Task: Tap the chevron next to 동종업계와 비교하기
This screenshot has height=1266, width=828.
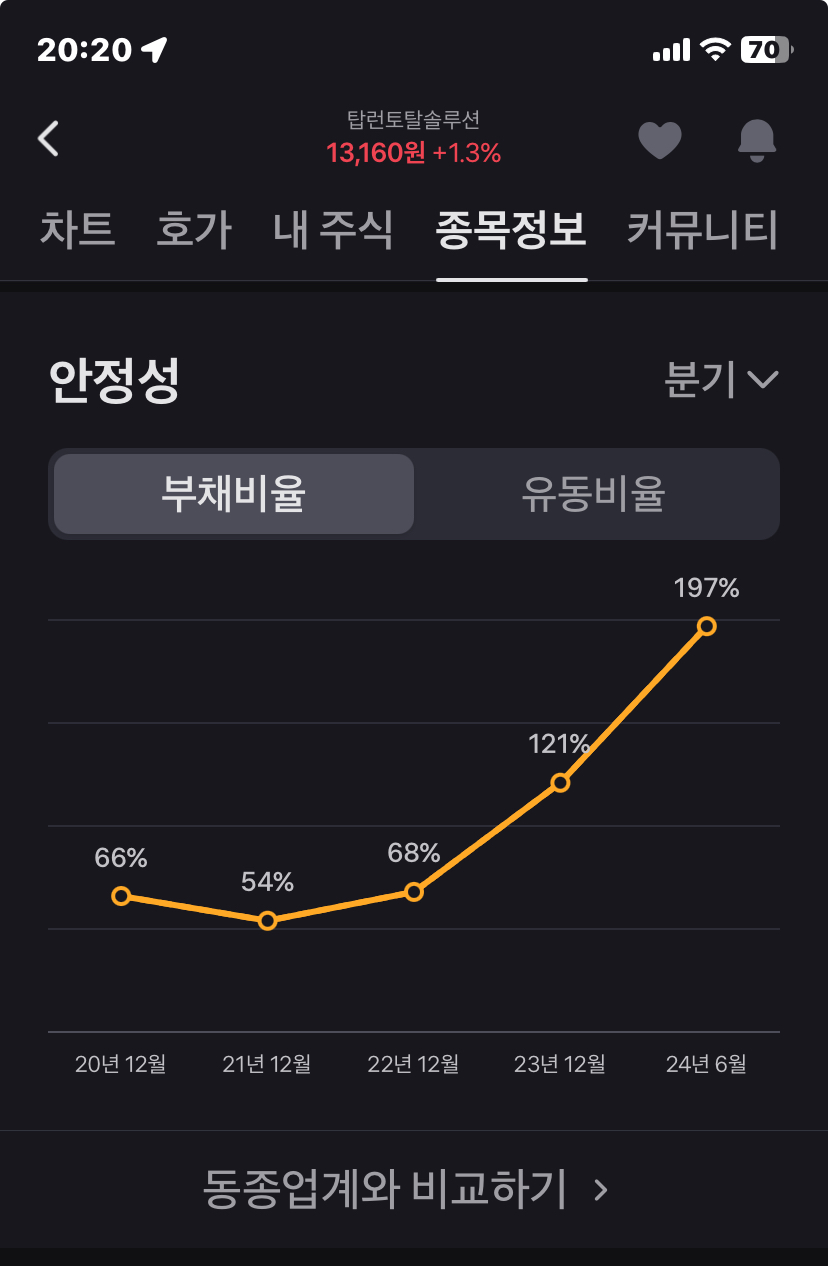Action: tap(597, 1189)
